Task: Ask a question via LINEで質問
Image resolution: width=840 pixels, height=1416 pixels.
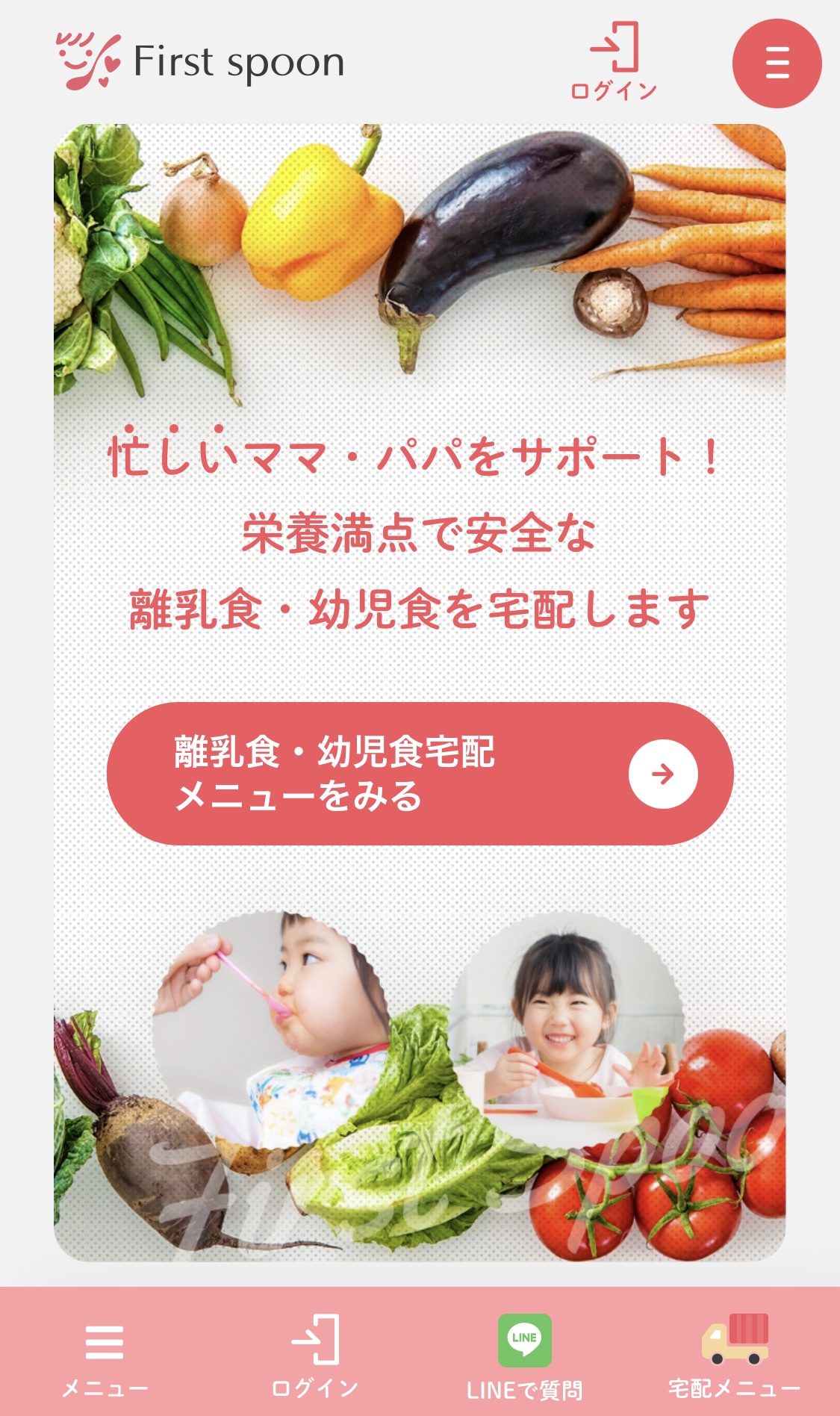Action: click(525, 1355)
